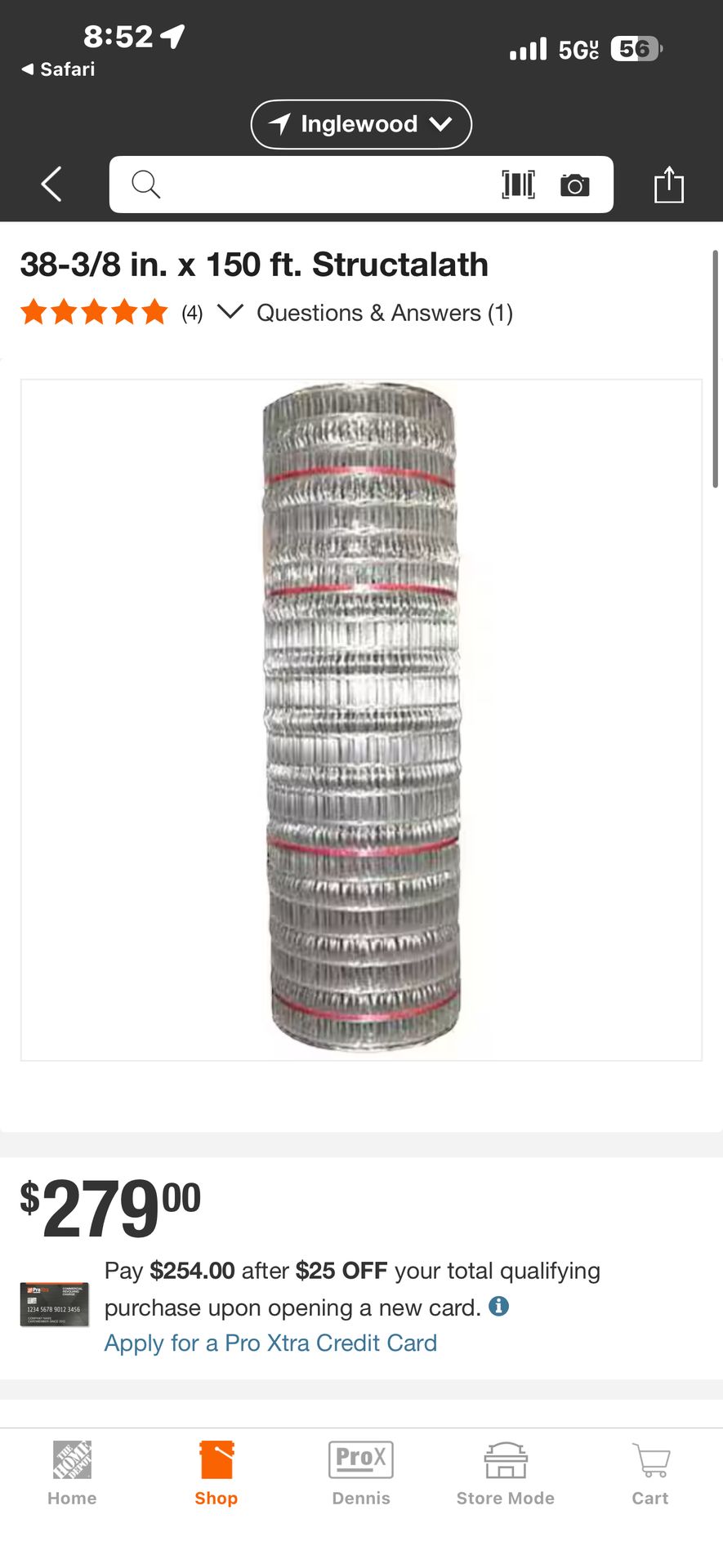Open the Pro Xtra Dennis tab

pyautogui.click(x=361, y=1473)
